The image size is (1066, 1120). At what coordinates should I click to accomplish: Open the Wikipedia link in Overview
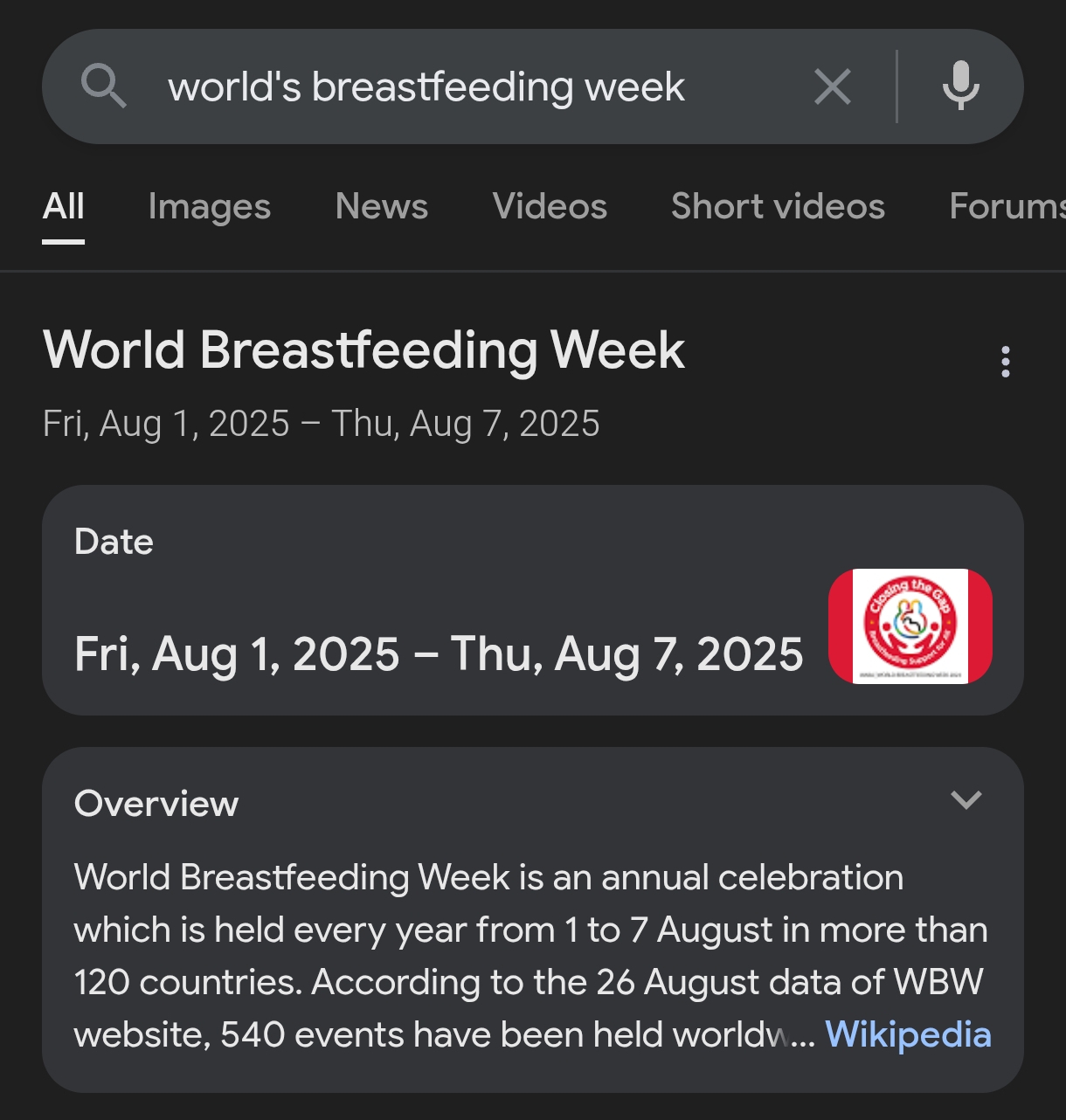[x=908, y=1034]
